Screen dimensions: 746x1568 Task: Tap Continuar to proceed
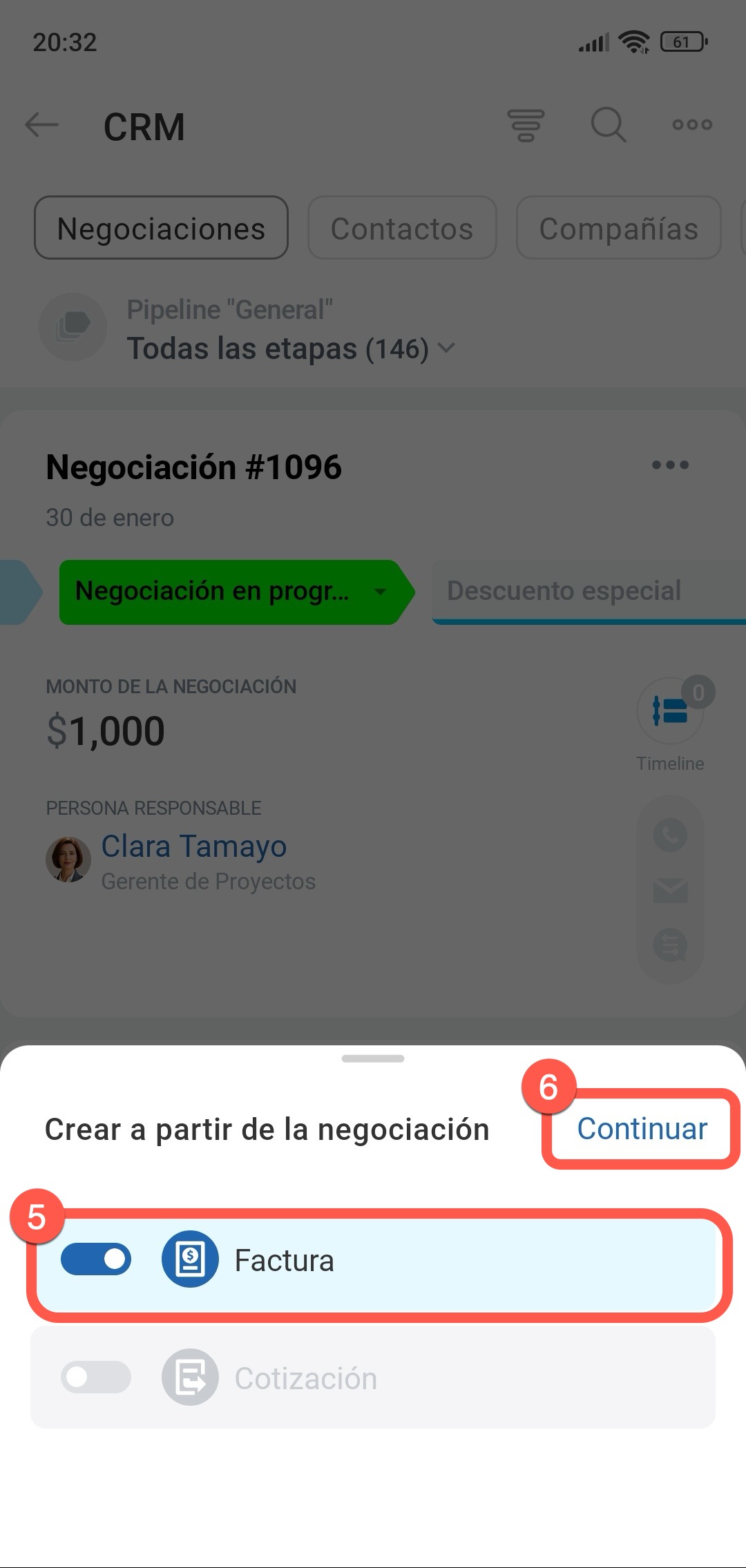tap(642, 1130)
